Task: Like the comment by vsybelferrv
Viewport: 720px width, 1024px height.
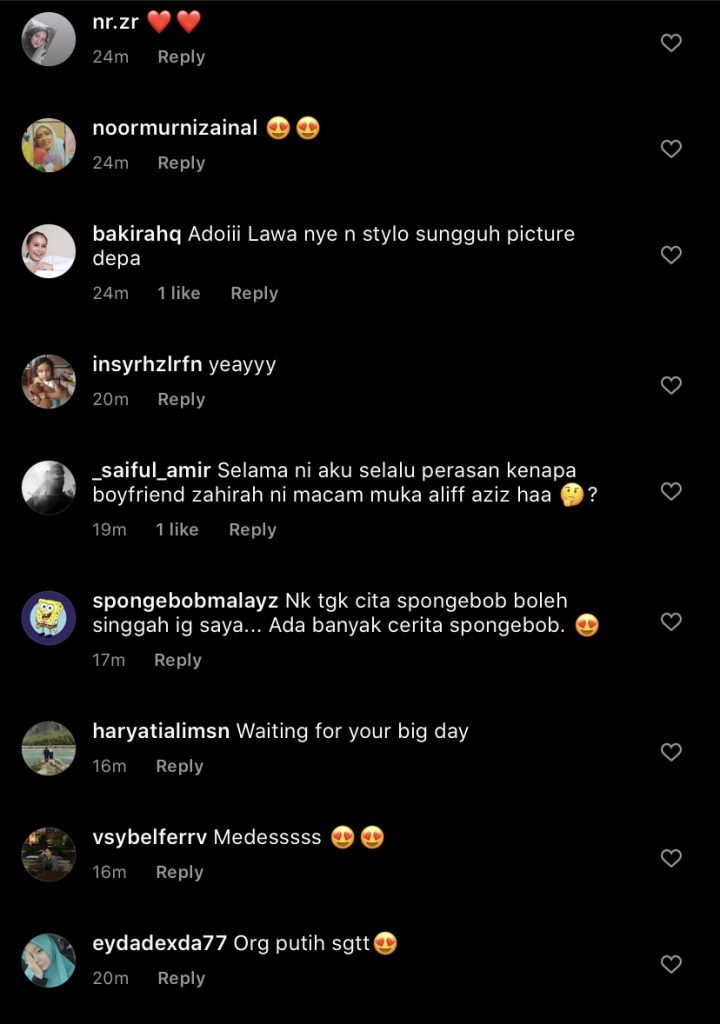Action: click(x=671, y=858)
